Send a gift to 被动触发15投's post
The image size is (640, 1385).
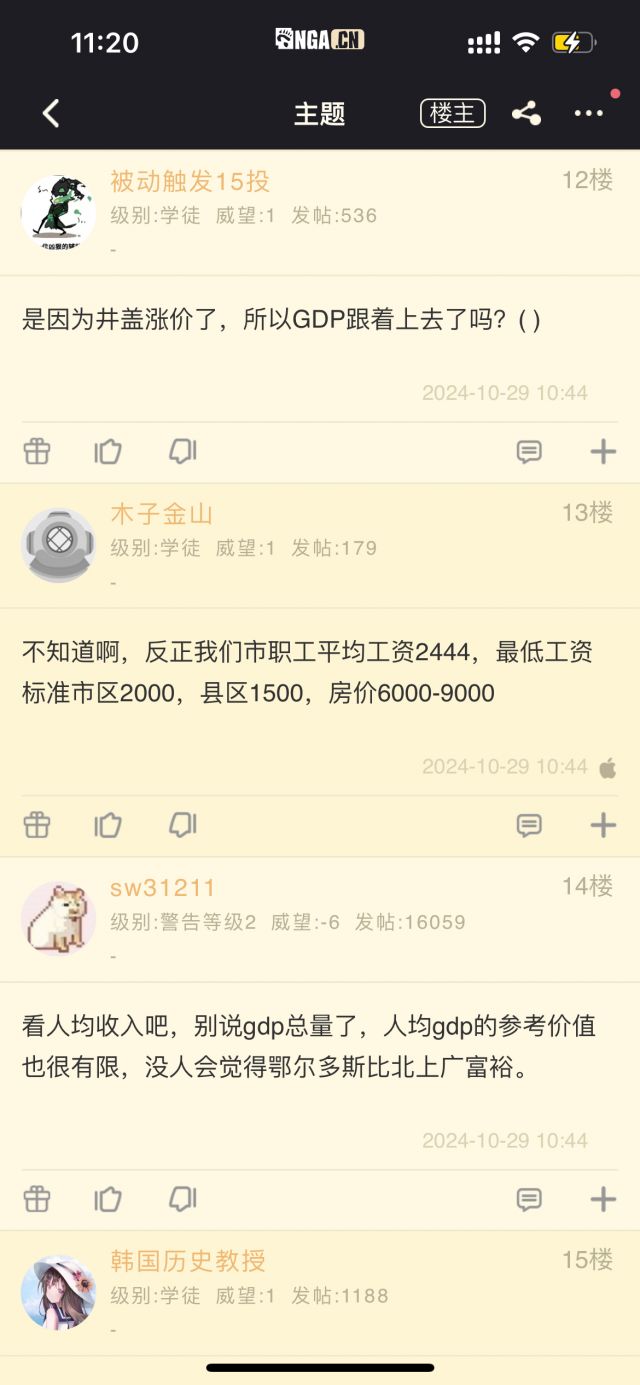[37, 452]
